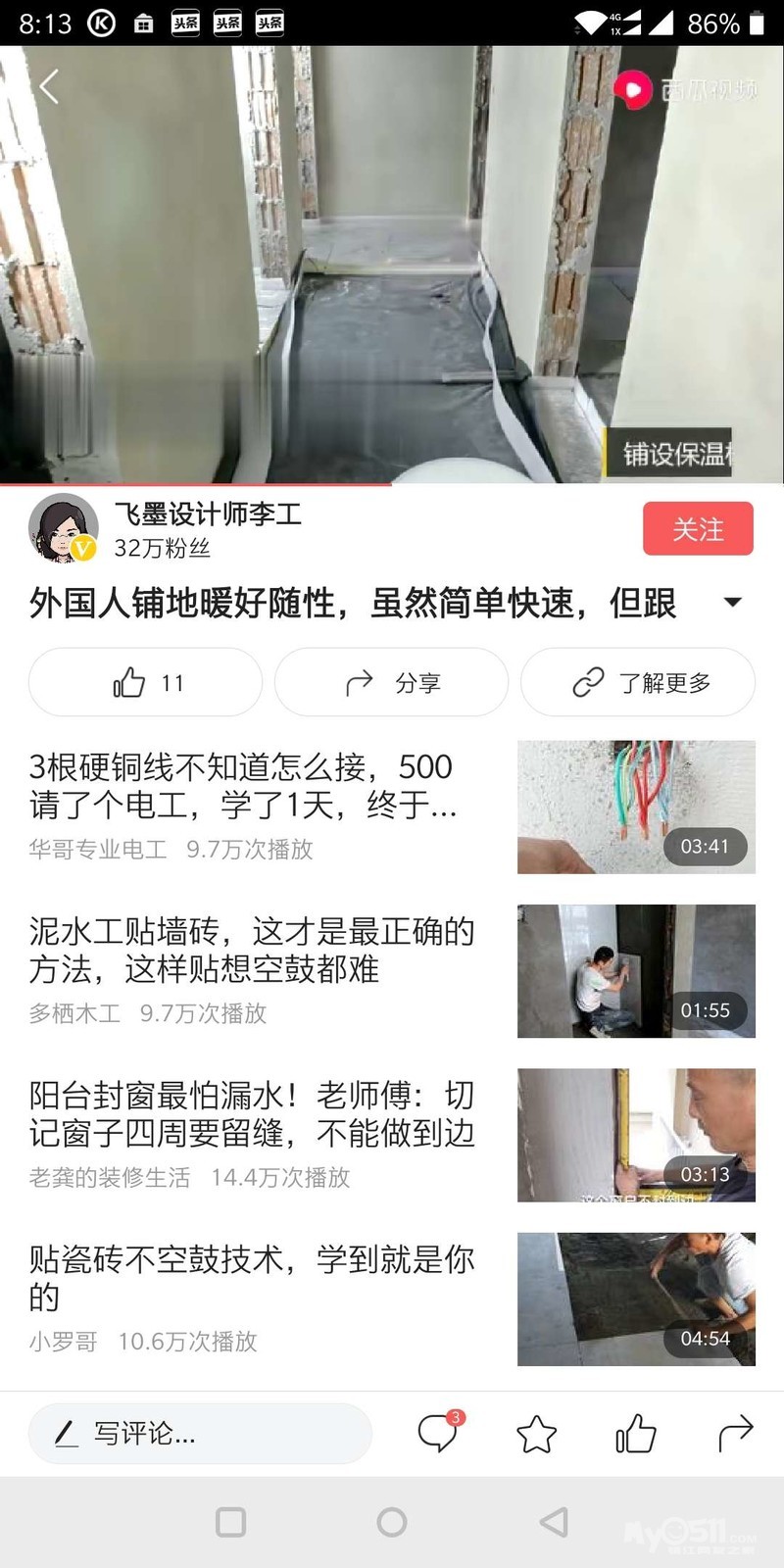Viewport: 784px width, 1568px height.
Task: Tap the video player to show playback controls
Action: [x=392, y=265]
